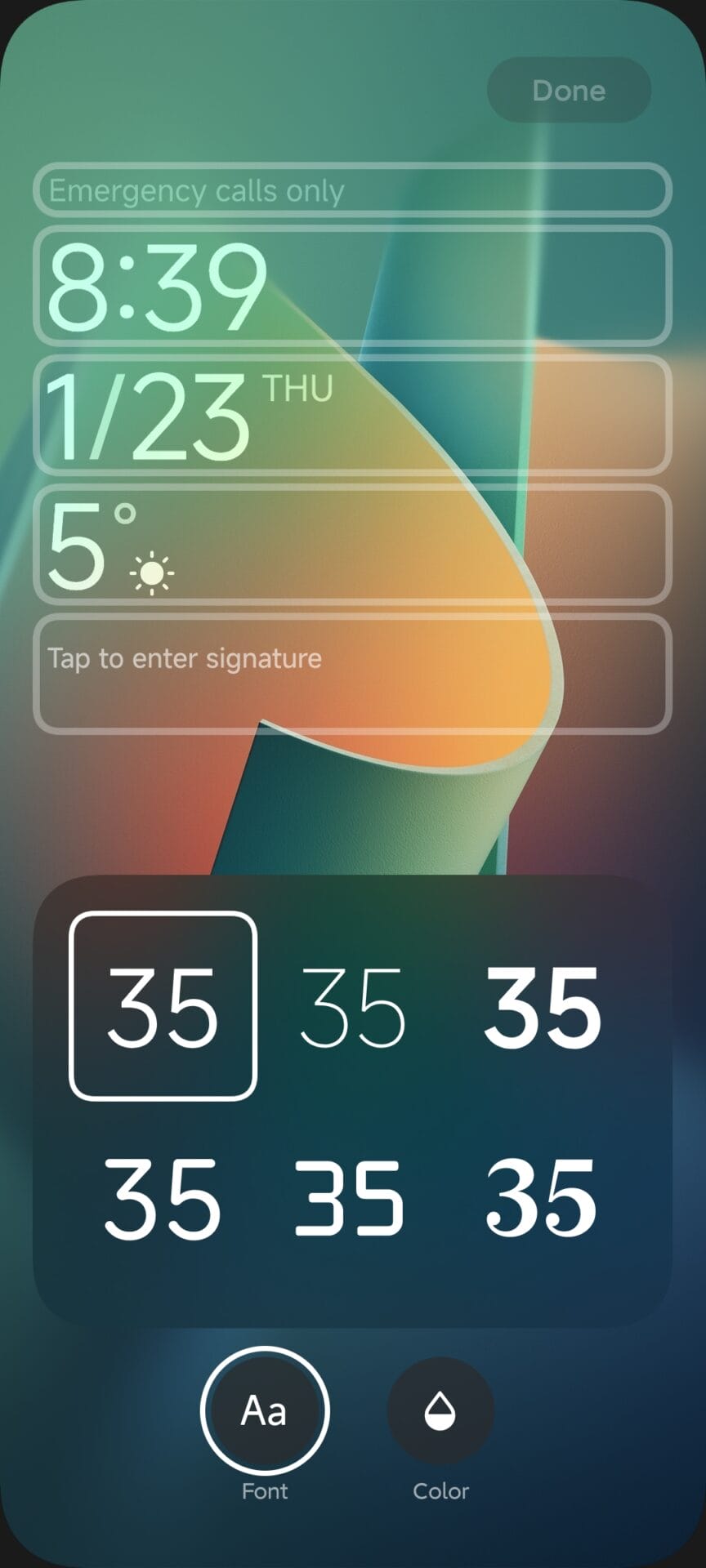The width and height of the screenshot is (706, 1568).
Task: Tap to enter signature field
Action: click(352, 674)
